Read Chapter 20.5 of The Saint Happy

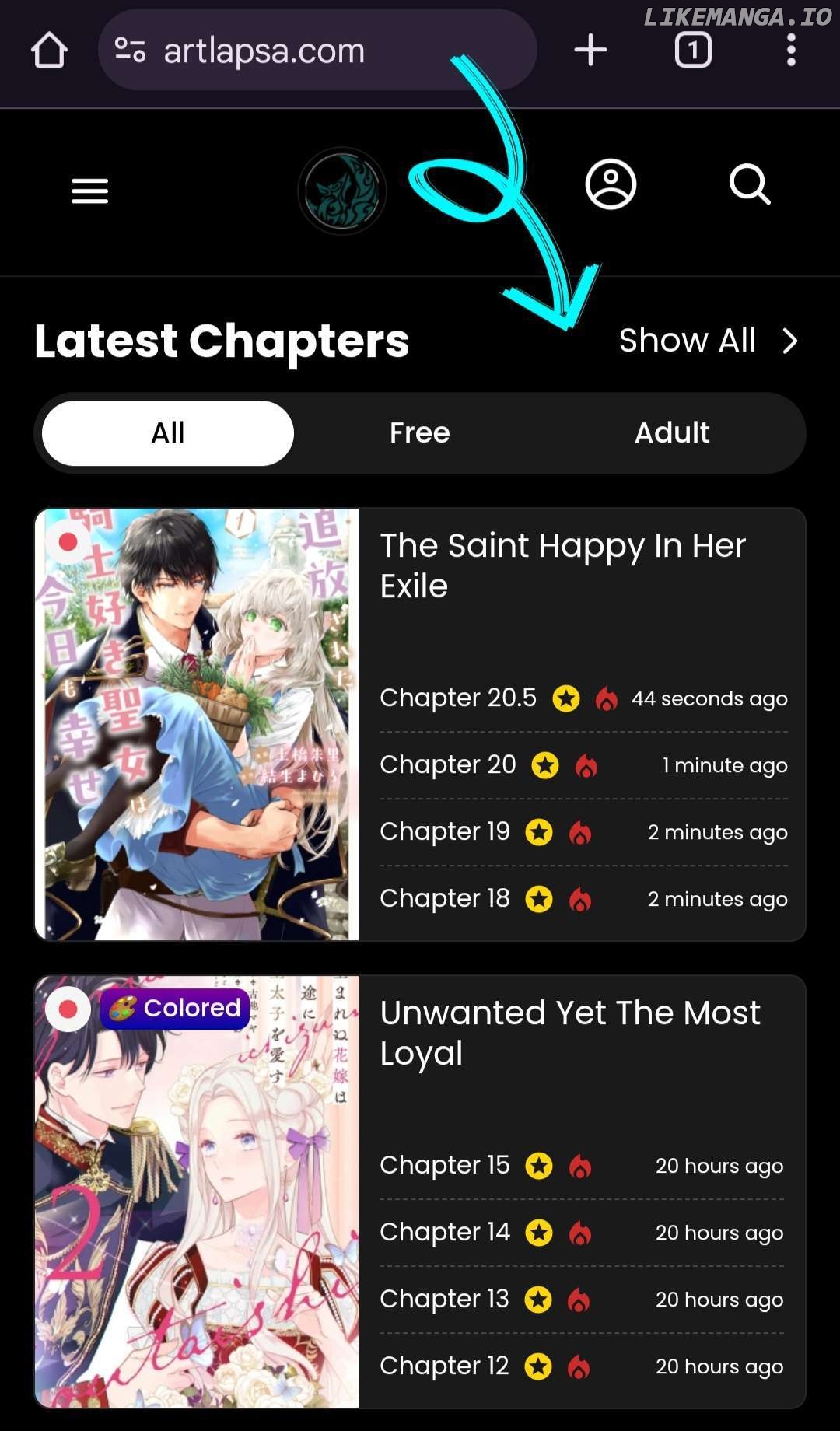(458, 698)
